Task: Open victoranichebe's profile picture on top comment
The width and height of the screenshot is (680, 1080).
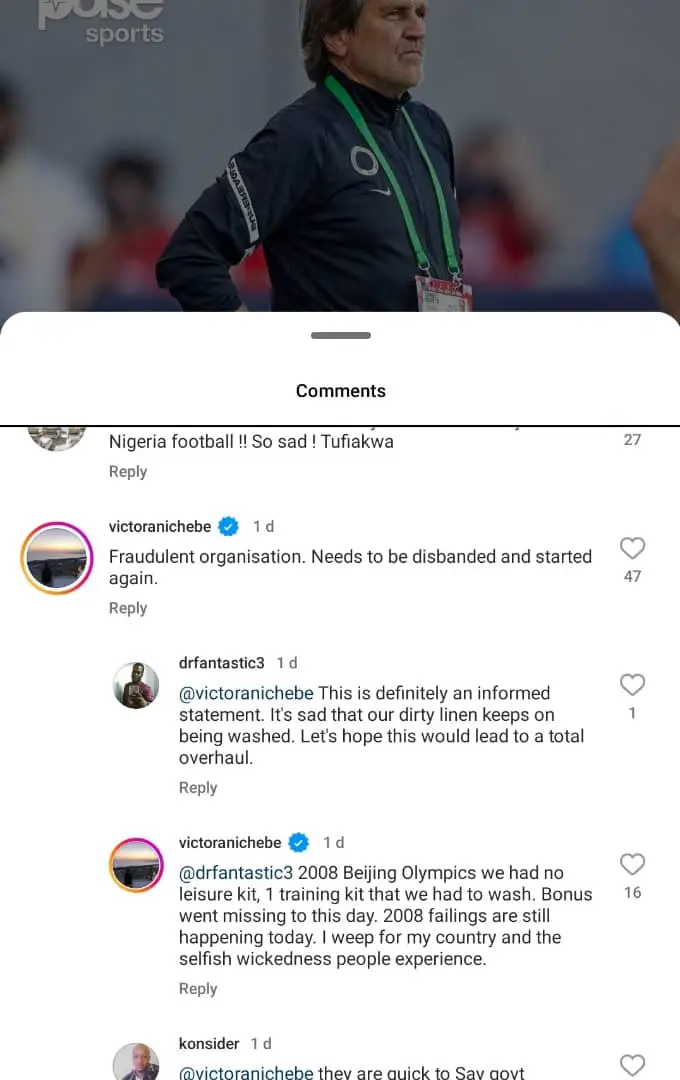Action: pyautogui.click(x=56, y=558)
